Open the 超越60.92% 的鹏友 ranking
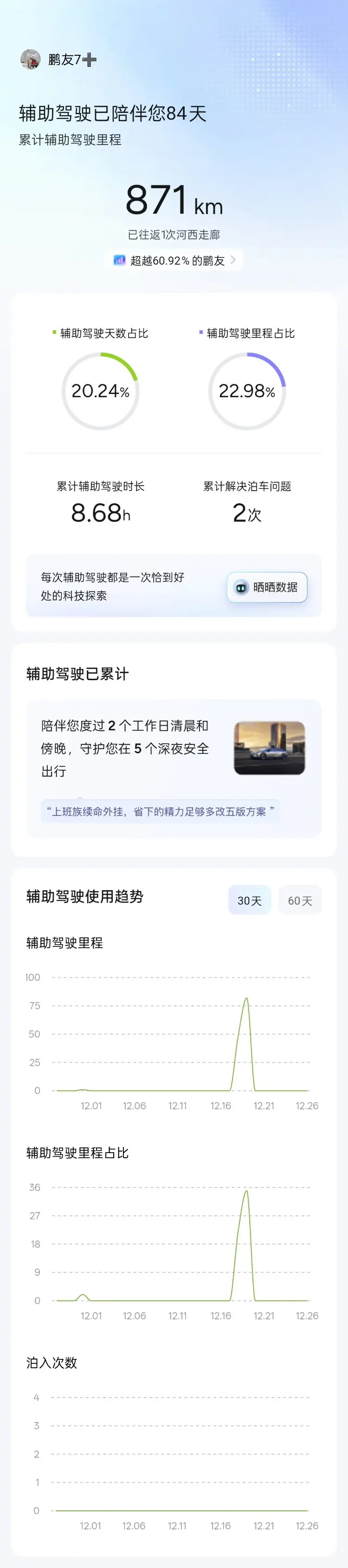The image size is (348, 1568). coord(174,261)
